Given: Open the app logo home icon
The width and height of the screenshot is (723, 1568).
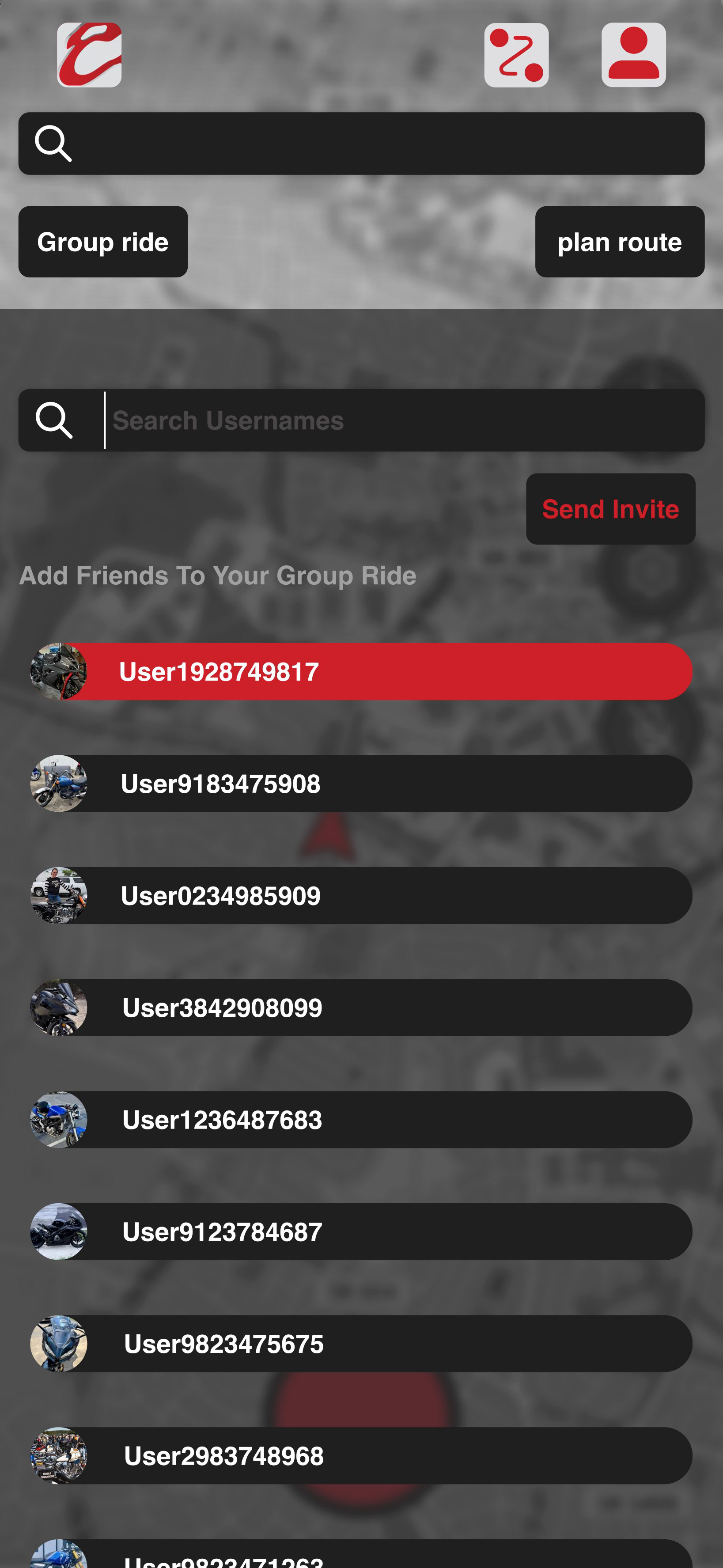Looking at the screenshot, I should [89, 55].
